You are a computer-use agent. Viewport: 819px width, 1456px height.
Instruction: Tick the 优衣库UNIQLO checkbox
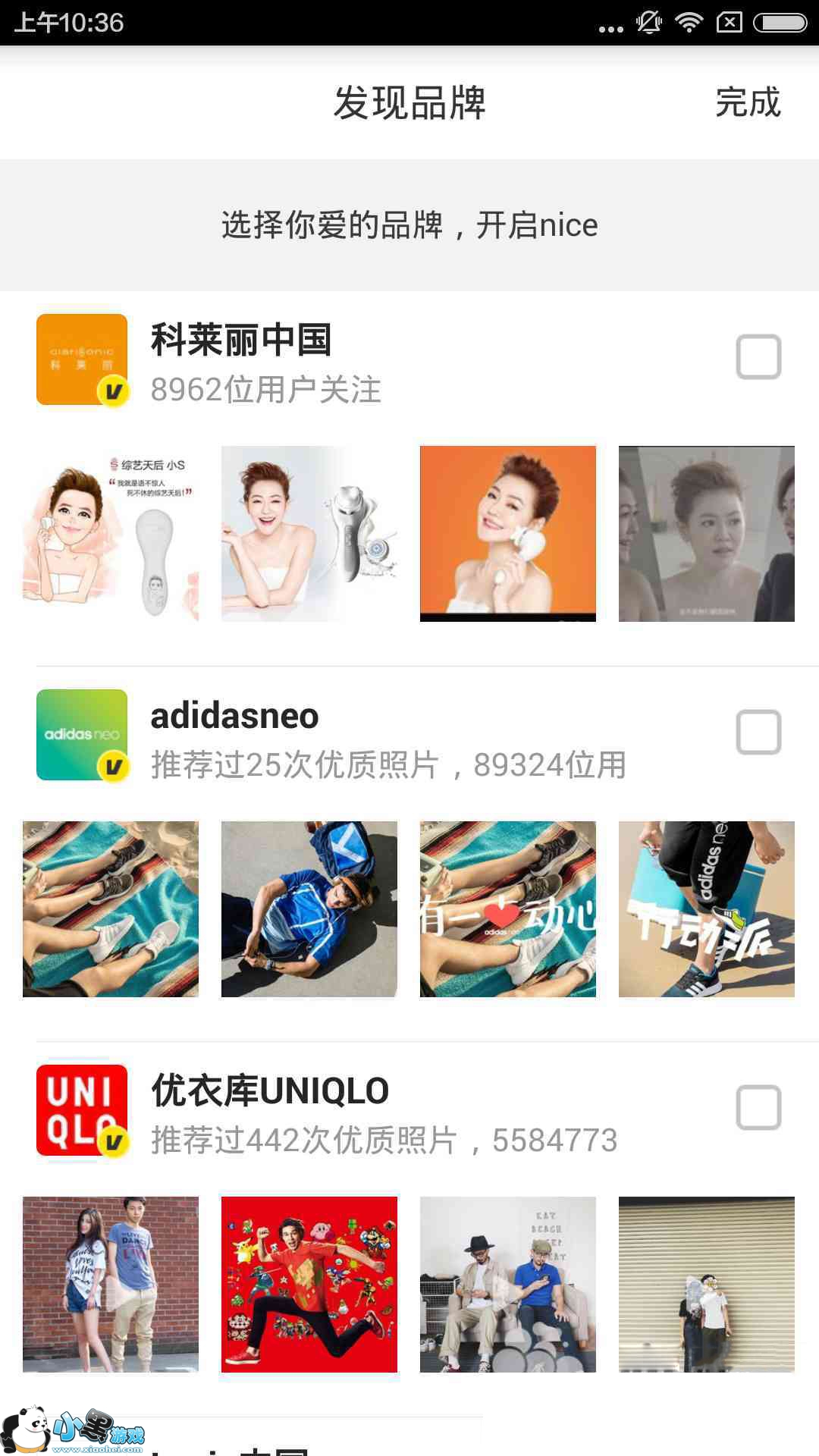[x=758, y=1107]
